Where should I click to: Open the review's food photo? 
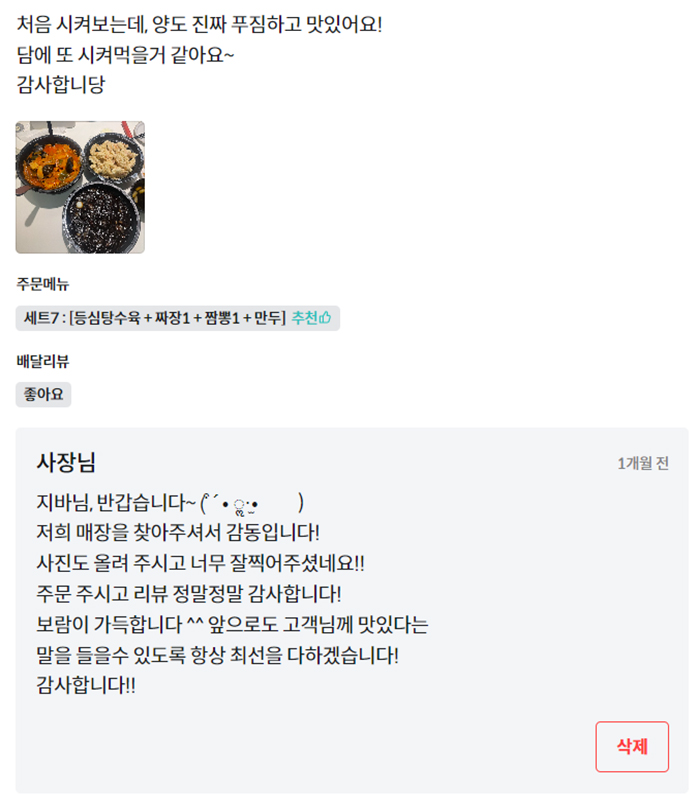point(80,187)
